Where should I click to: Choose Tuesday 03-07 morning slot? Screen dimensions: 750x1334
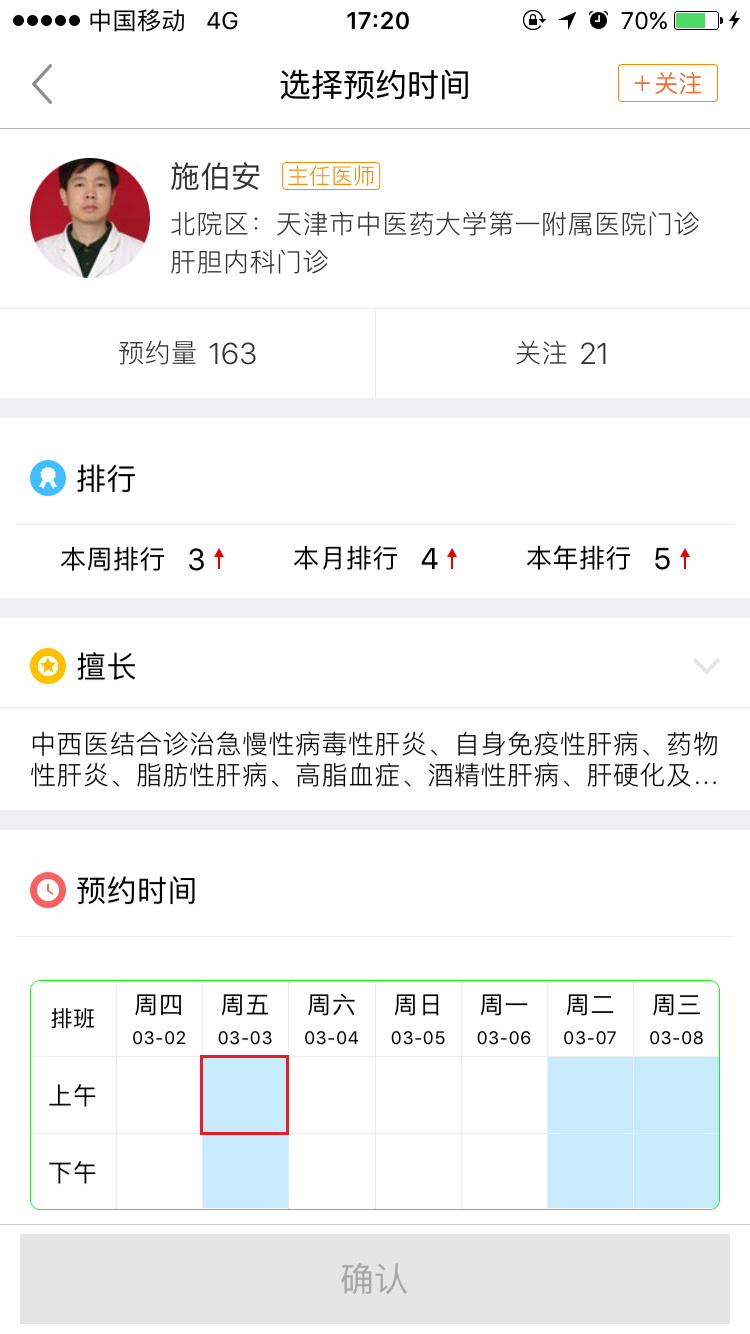click(590, 1095)
